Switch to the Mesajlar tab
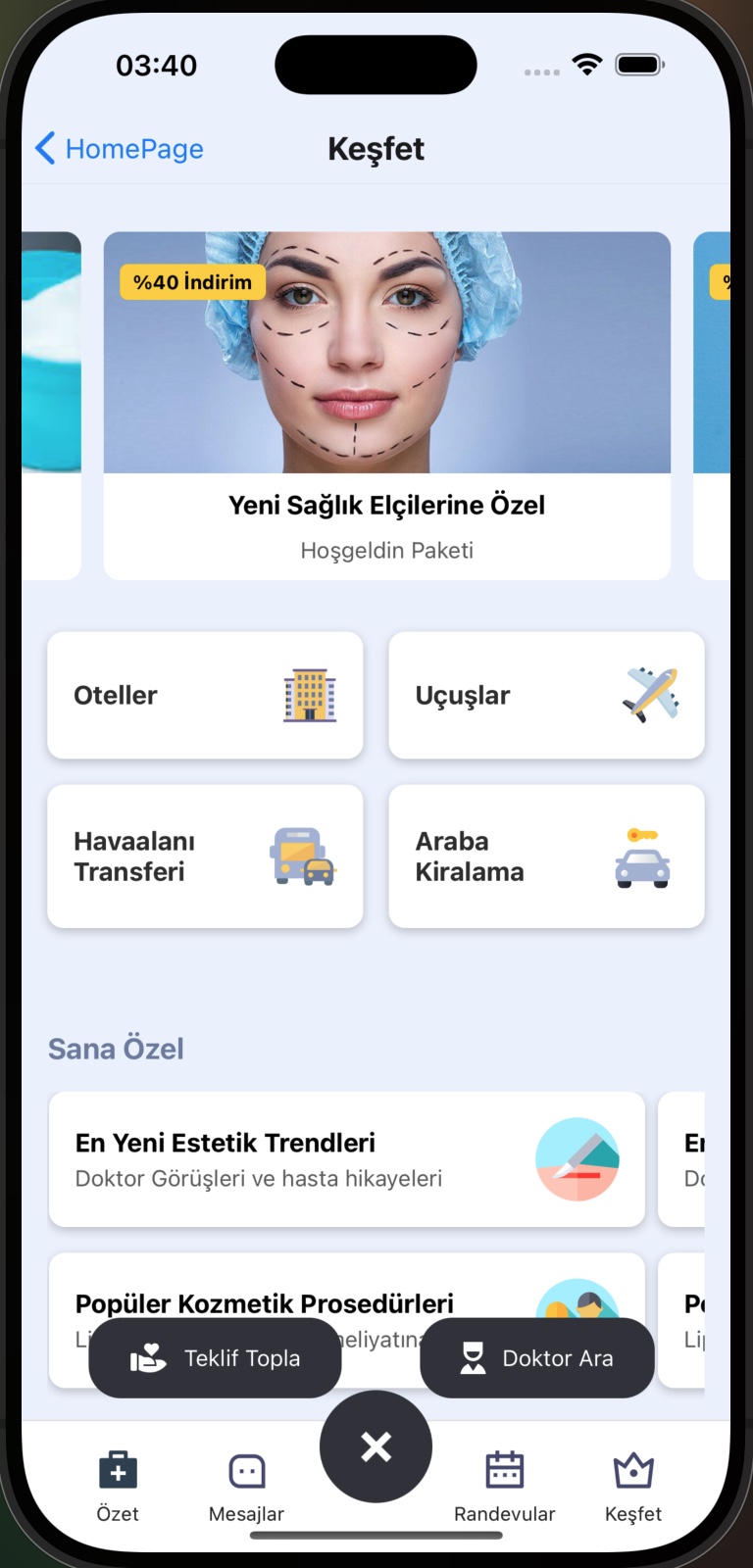Screen dimensions: 753x1568 point(246,1486)
